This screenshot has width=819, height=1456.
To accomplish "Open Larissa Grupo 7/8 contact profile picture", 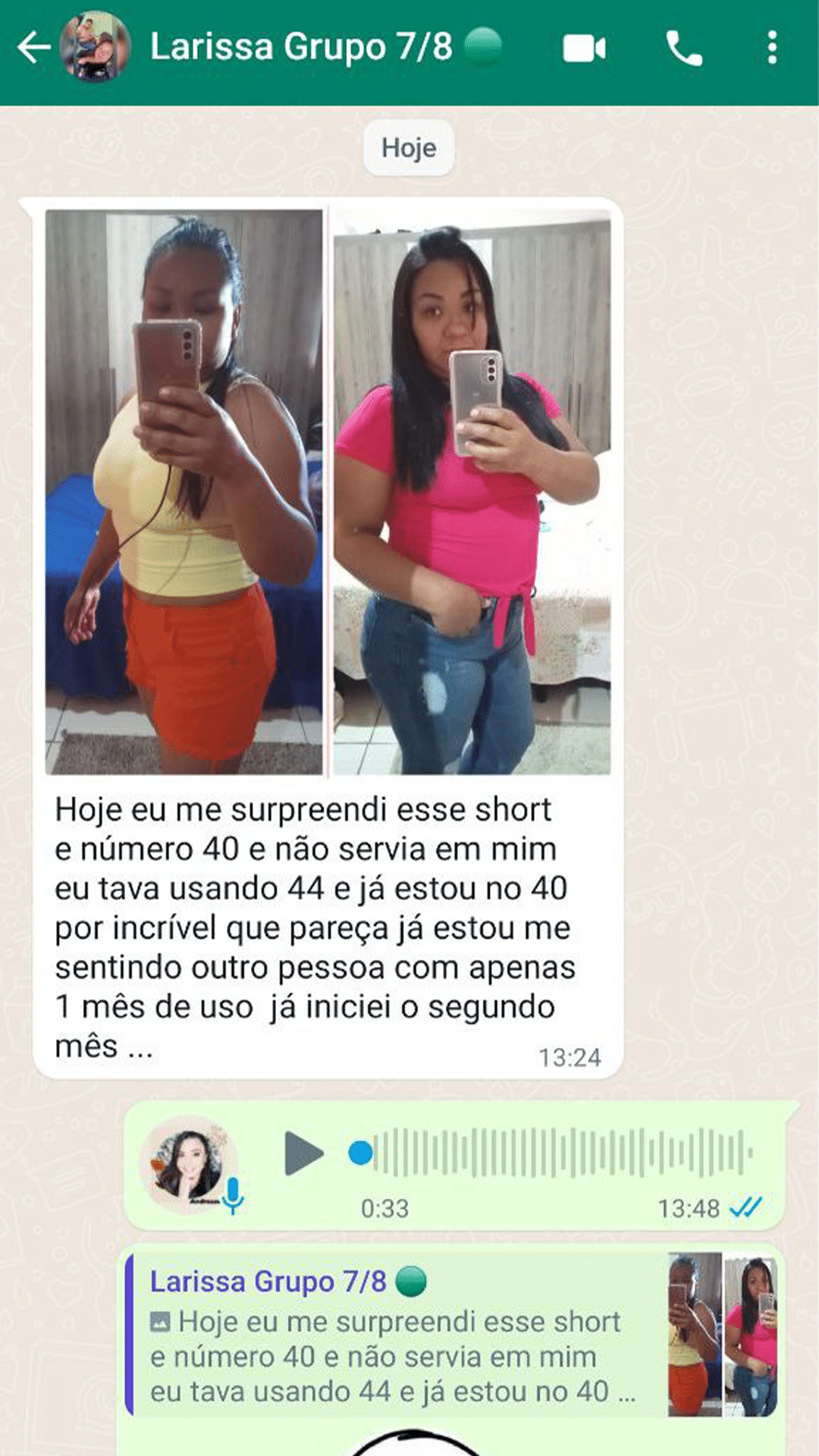I will [x=95, y=47].
